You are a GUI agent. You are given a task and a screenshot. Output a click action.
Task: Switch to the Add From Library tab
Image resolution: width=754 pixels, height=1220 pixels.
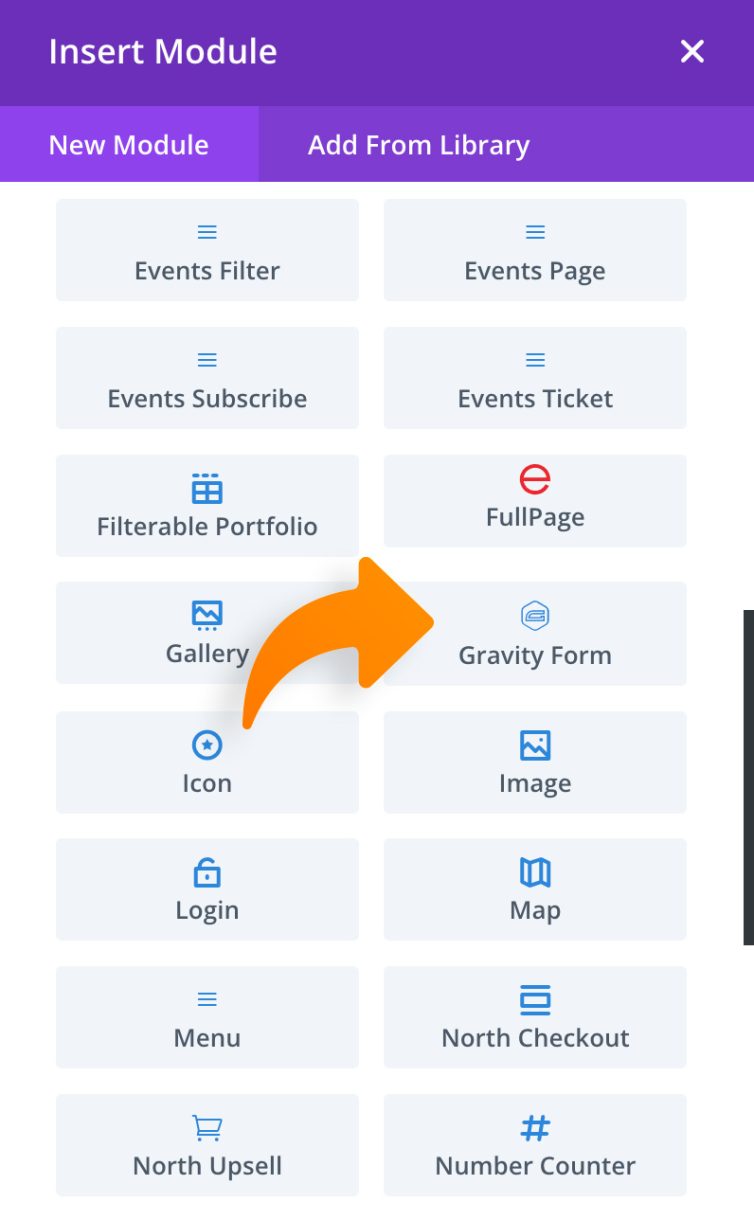[417, 145]
